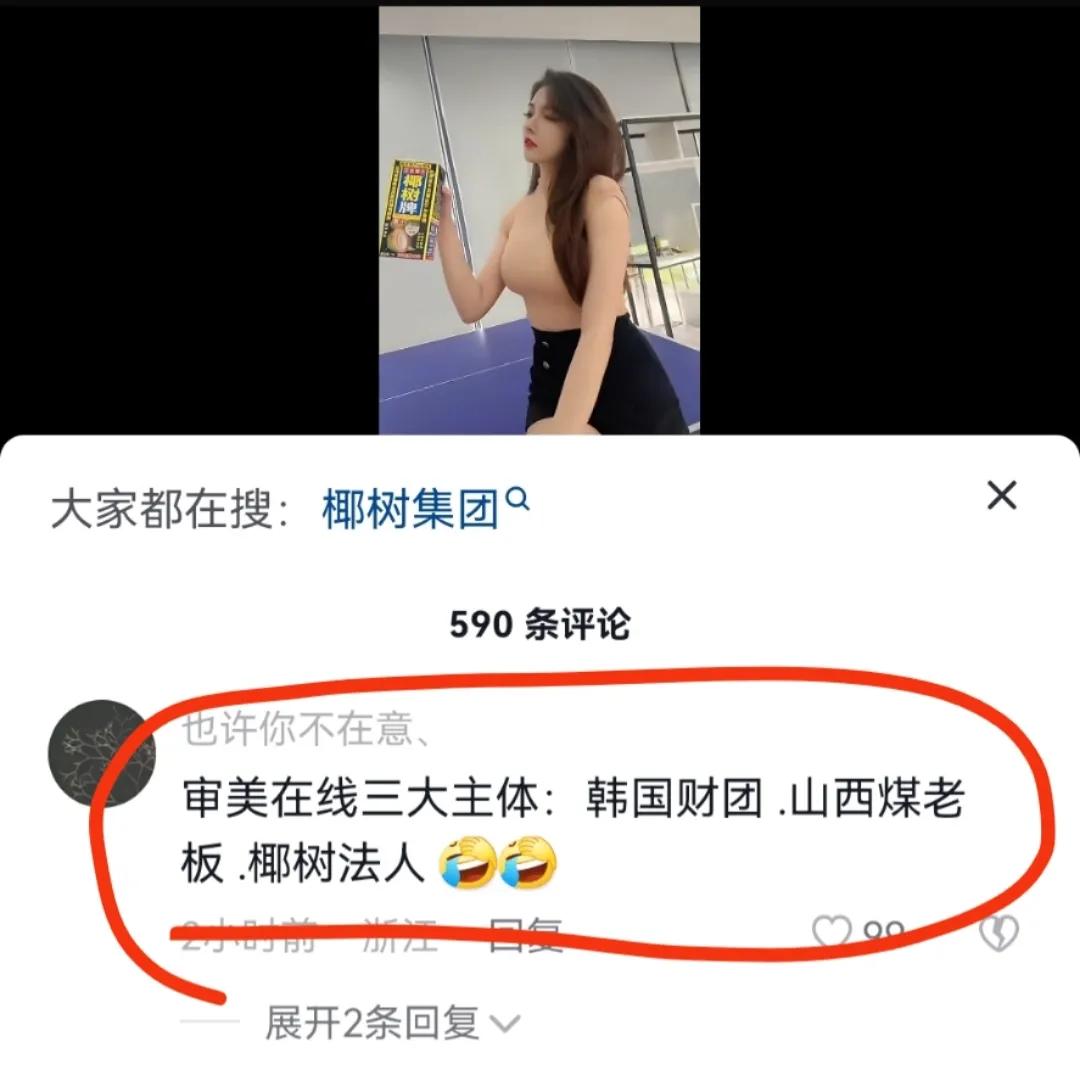
Task: Dislike the comment with the broken heart
Action: click(x=998, y=933)
